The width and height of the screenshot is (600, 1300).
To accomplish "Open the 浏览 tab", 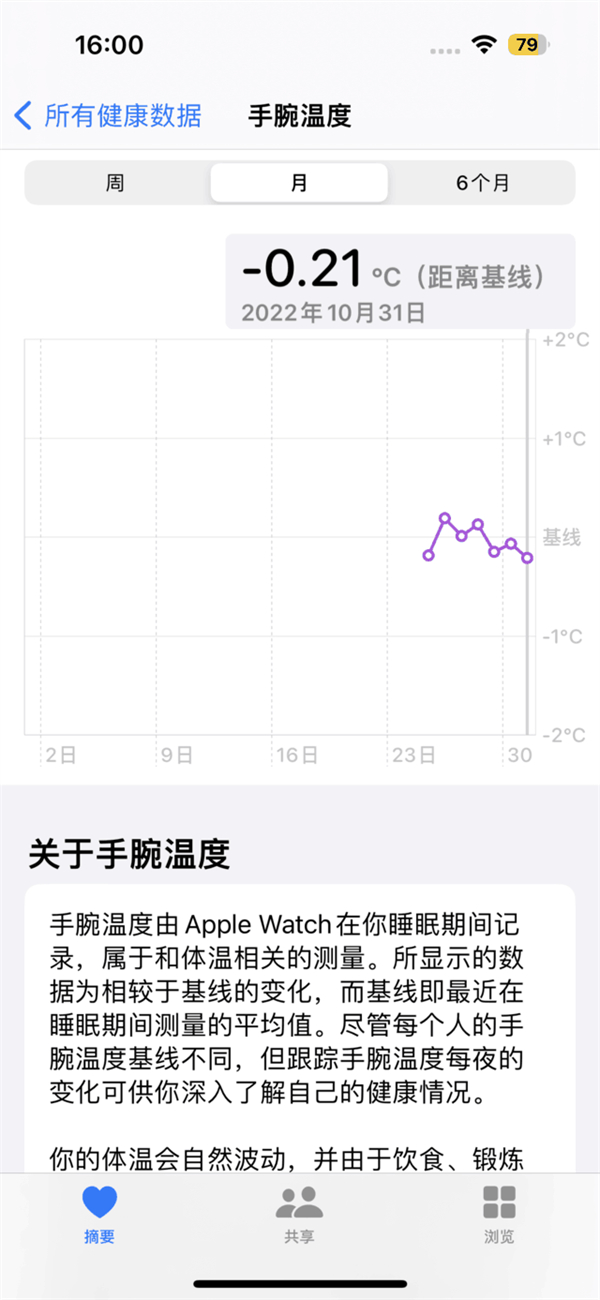I will (x=499, y=1214).
